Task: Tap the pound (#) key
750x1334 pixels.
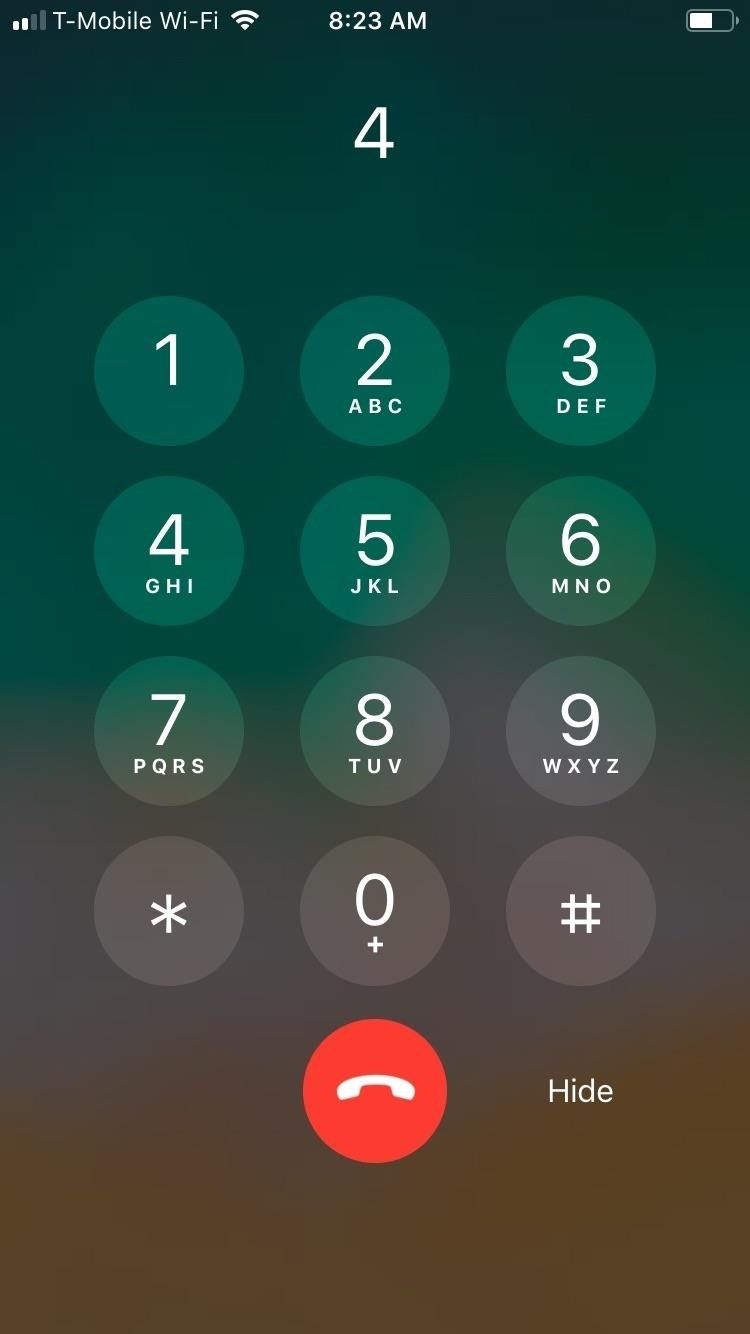Action: click(581, 911)
